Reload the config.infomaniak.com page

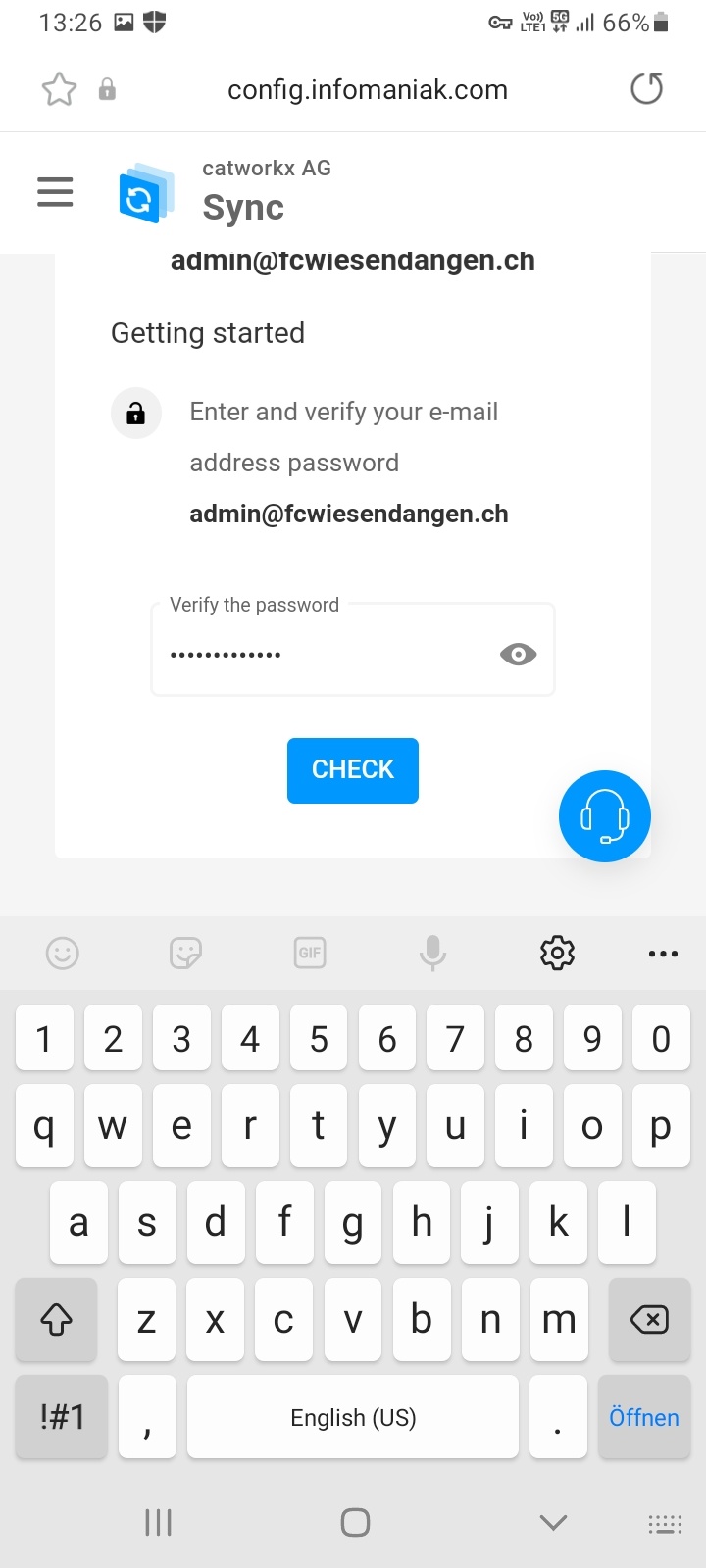(646, 89)
